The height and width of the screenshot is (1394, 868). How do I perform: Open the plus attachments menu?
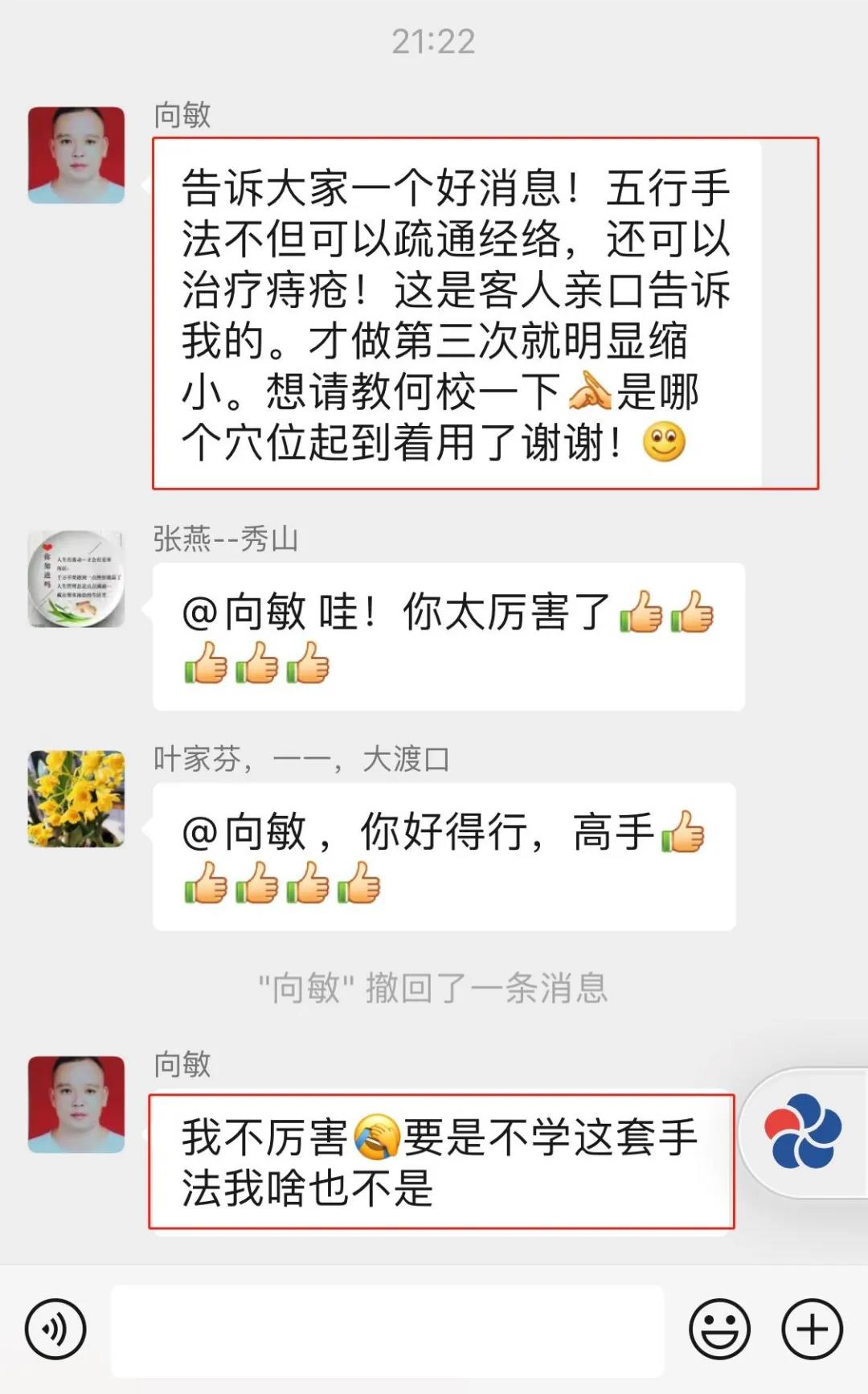pos(812,1330)
